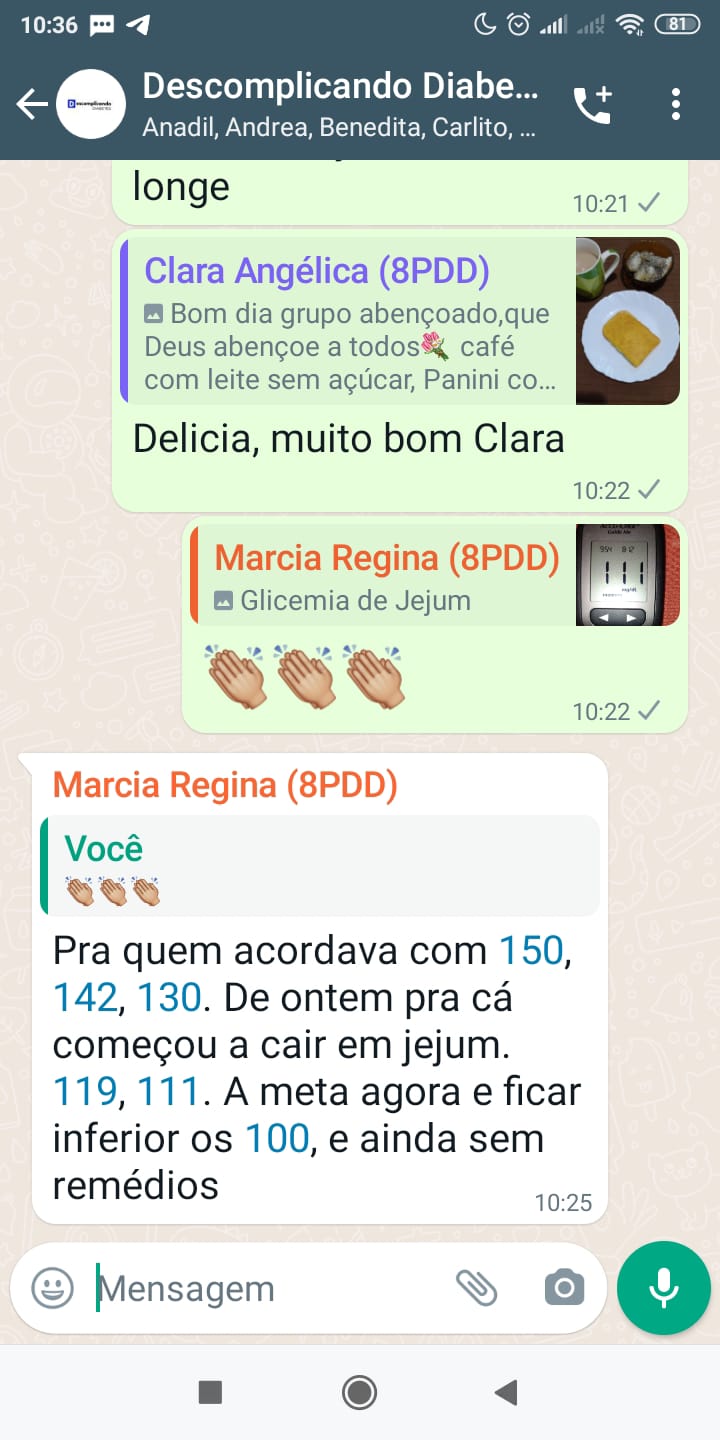Open the emoji picker
The height and width of the screenshot is (1440, 720).
[52, 1288]
